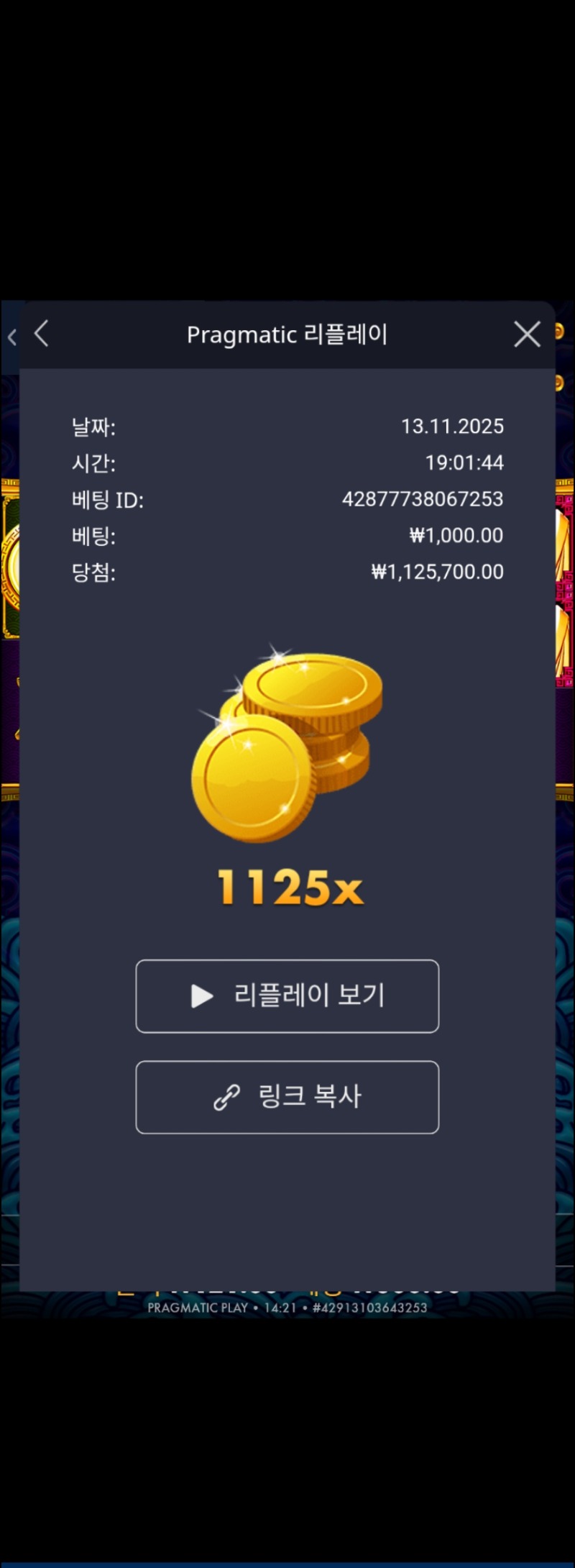The height and width of the screenshot is (1568, 575).
Task: Select the date 13.11.2025
Action: pos(453,426)
